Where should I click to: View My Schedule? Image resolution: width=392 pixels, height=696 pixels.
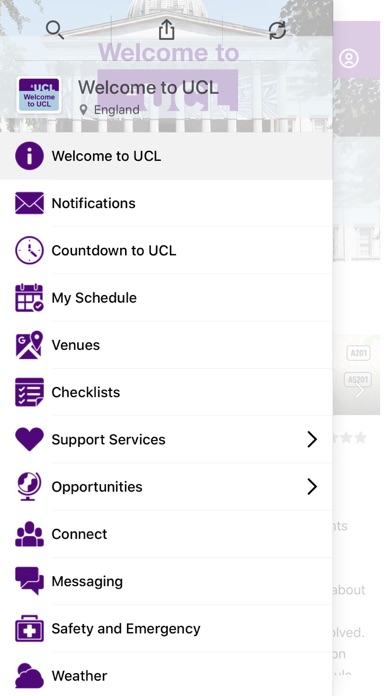pyautogui.click(x=166, y=298)
